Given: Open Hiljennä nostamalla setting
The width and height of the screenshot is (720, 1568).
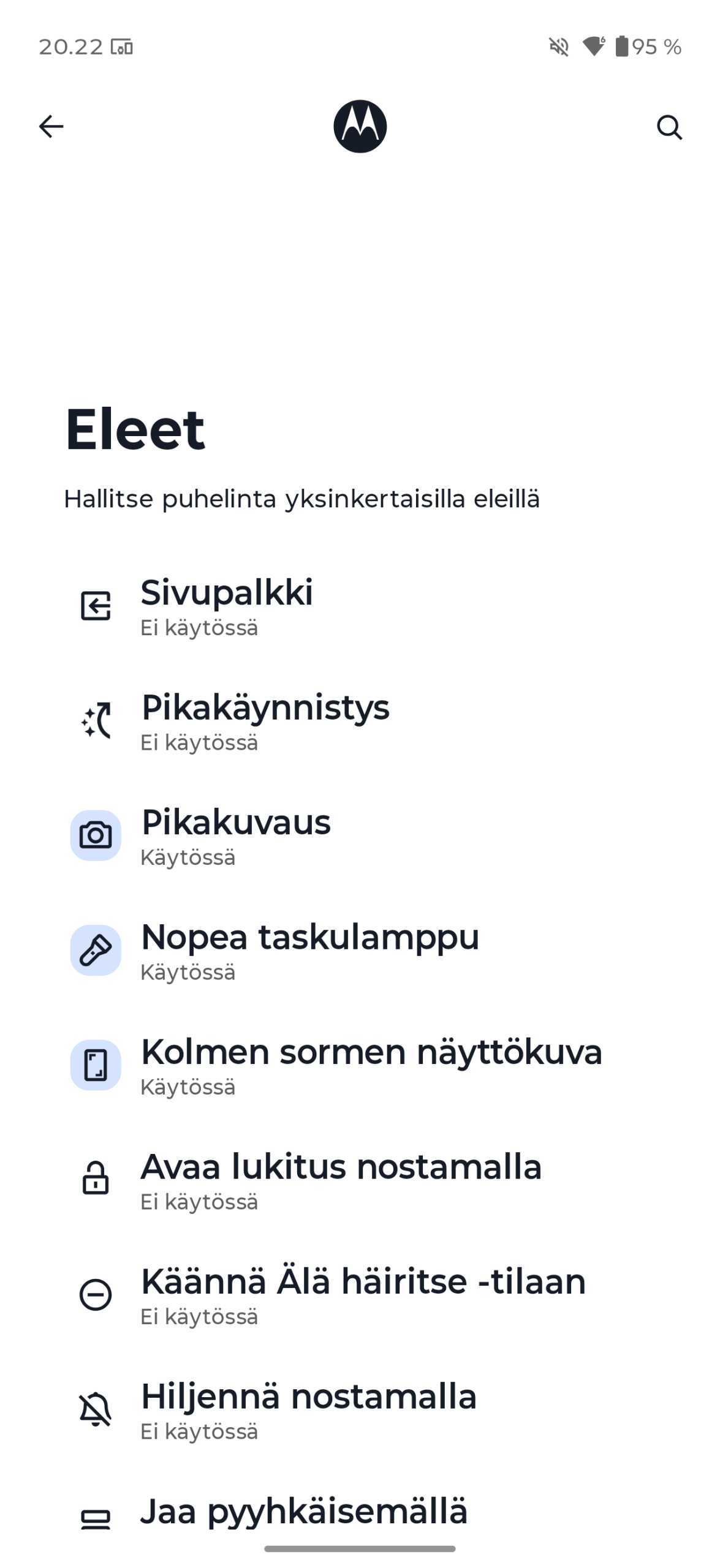Looking at the screenshot, I should 360,1410.
